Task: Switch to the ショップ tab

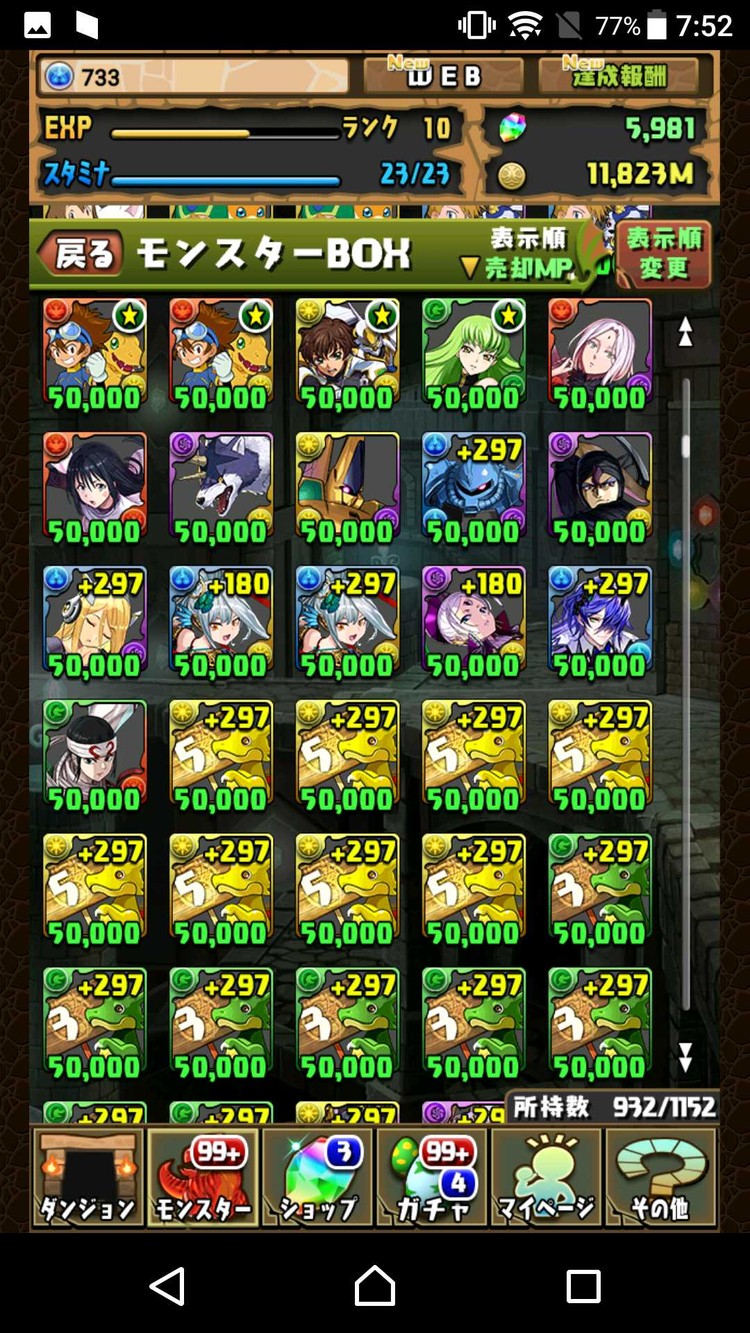Action: [x=318, y=1177]
